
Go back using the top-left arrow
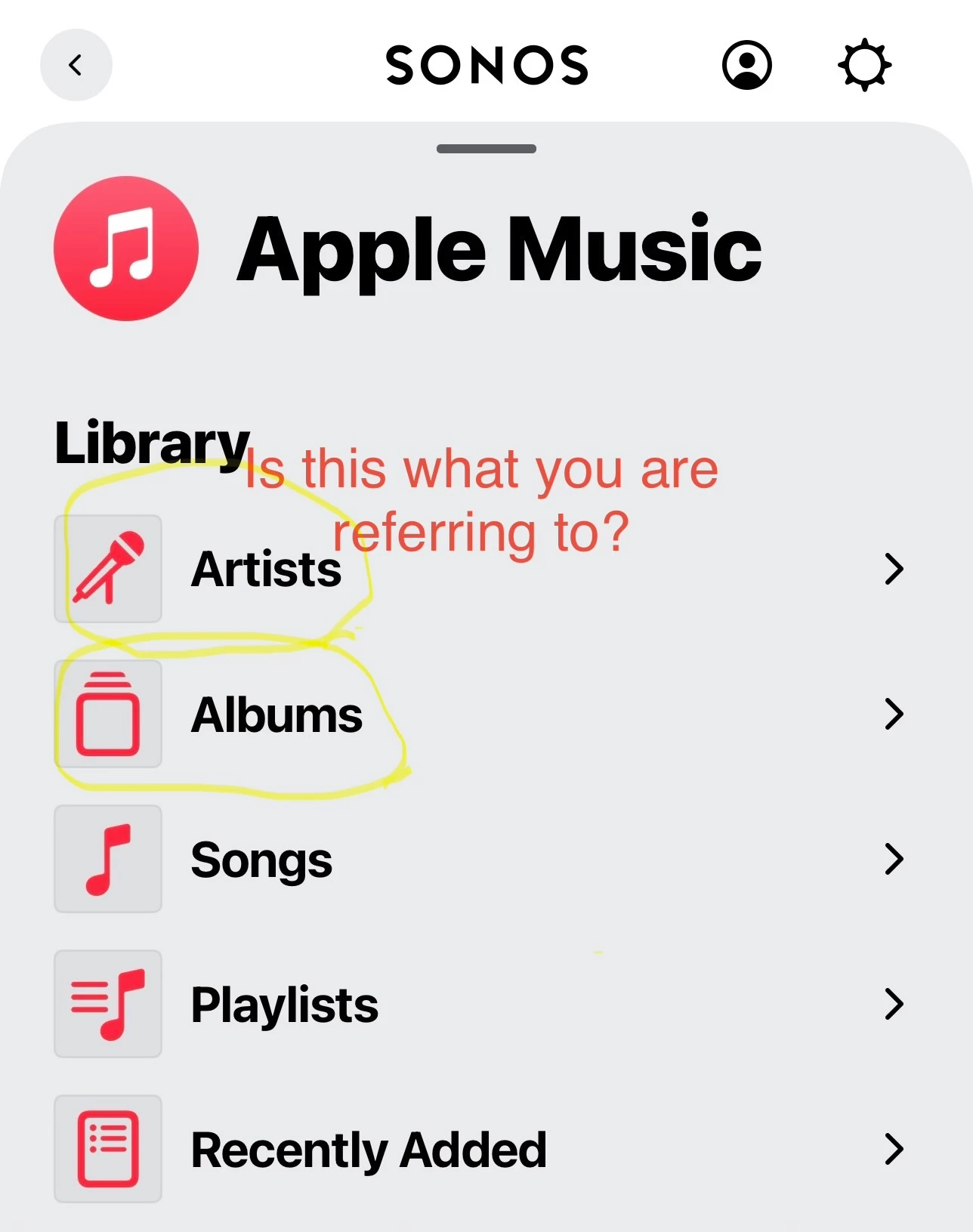[x=76, y=66]
